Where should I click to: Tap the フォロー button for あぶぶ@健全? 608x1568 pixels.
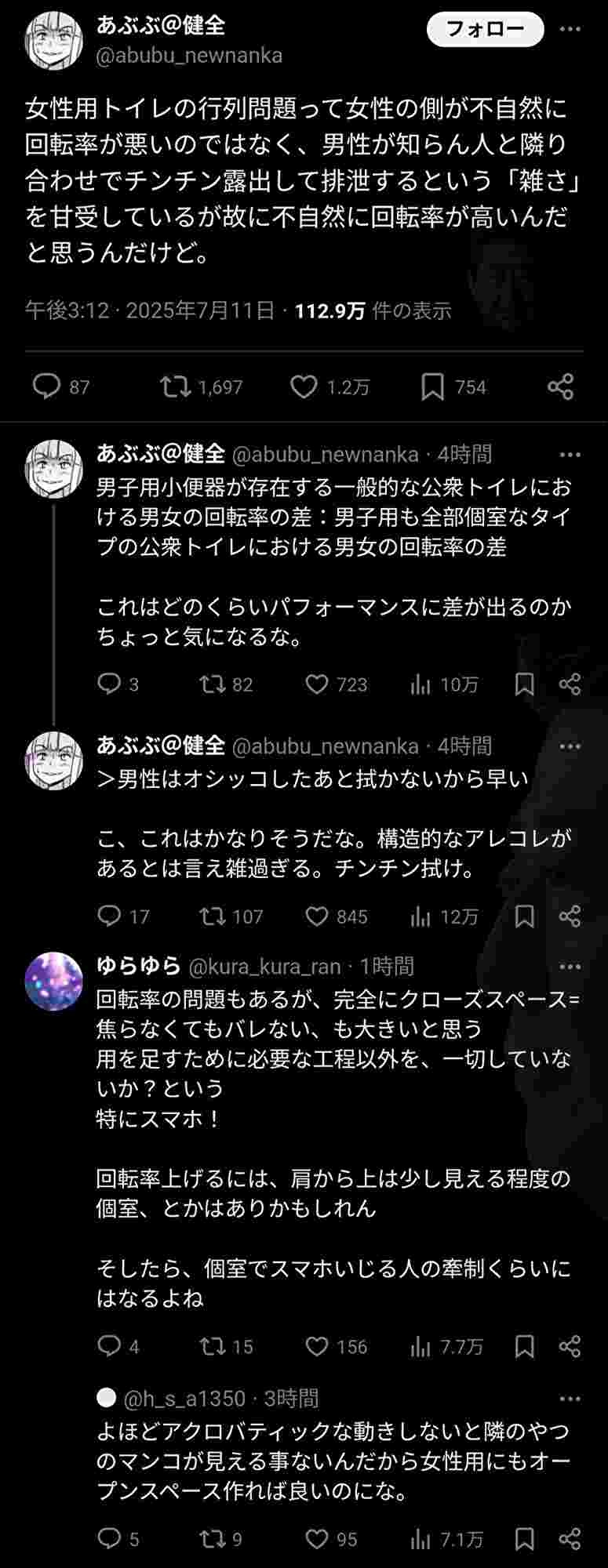[x=485, y=30]
